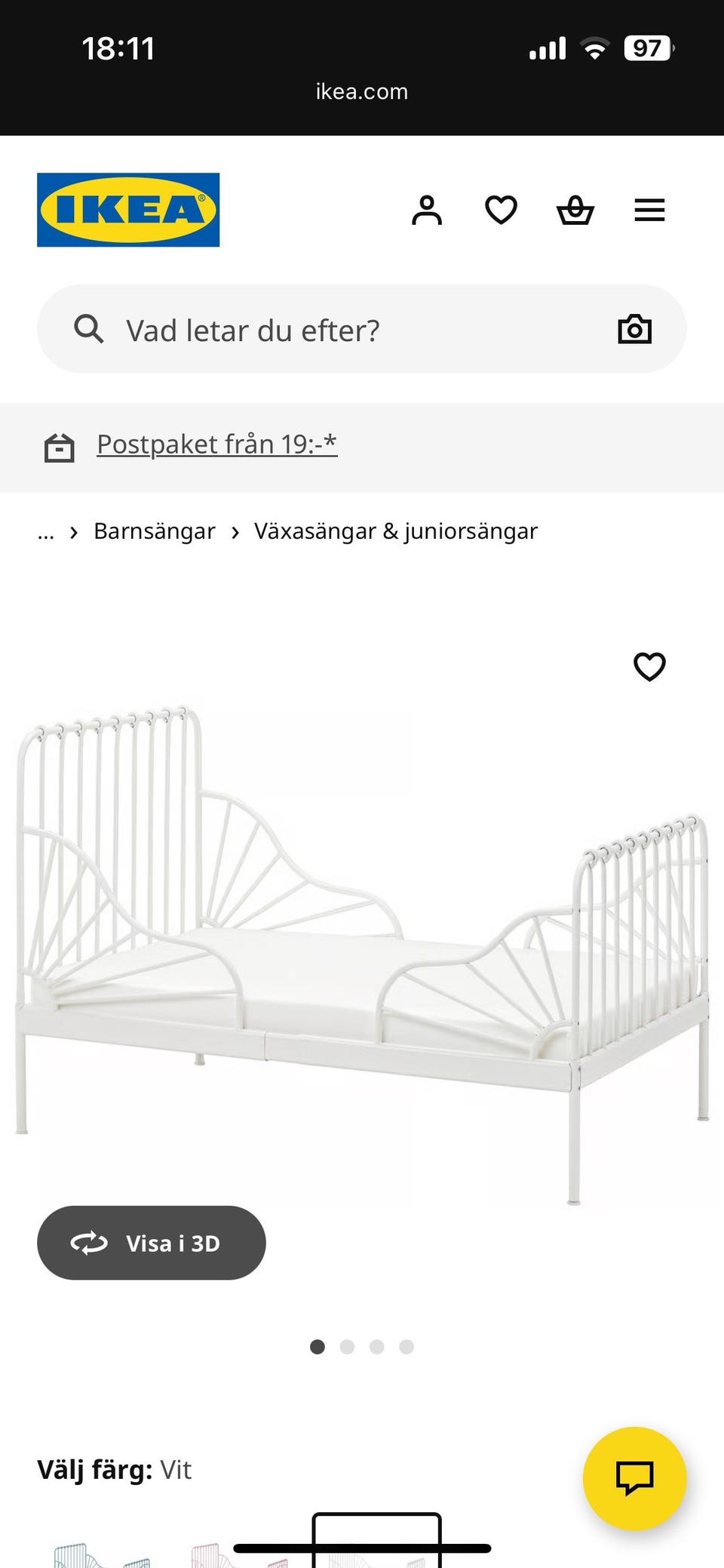This screenshot has width=724, height=1568.
Task: Open the yellow chat bubble
Action: pyautogui.click(x=634, y=1478)
